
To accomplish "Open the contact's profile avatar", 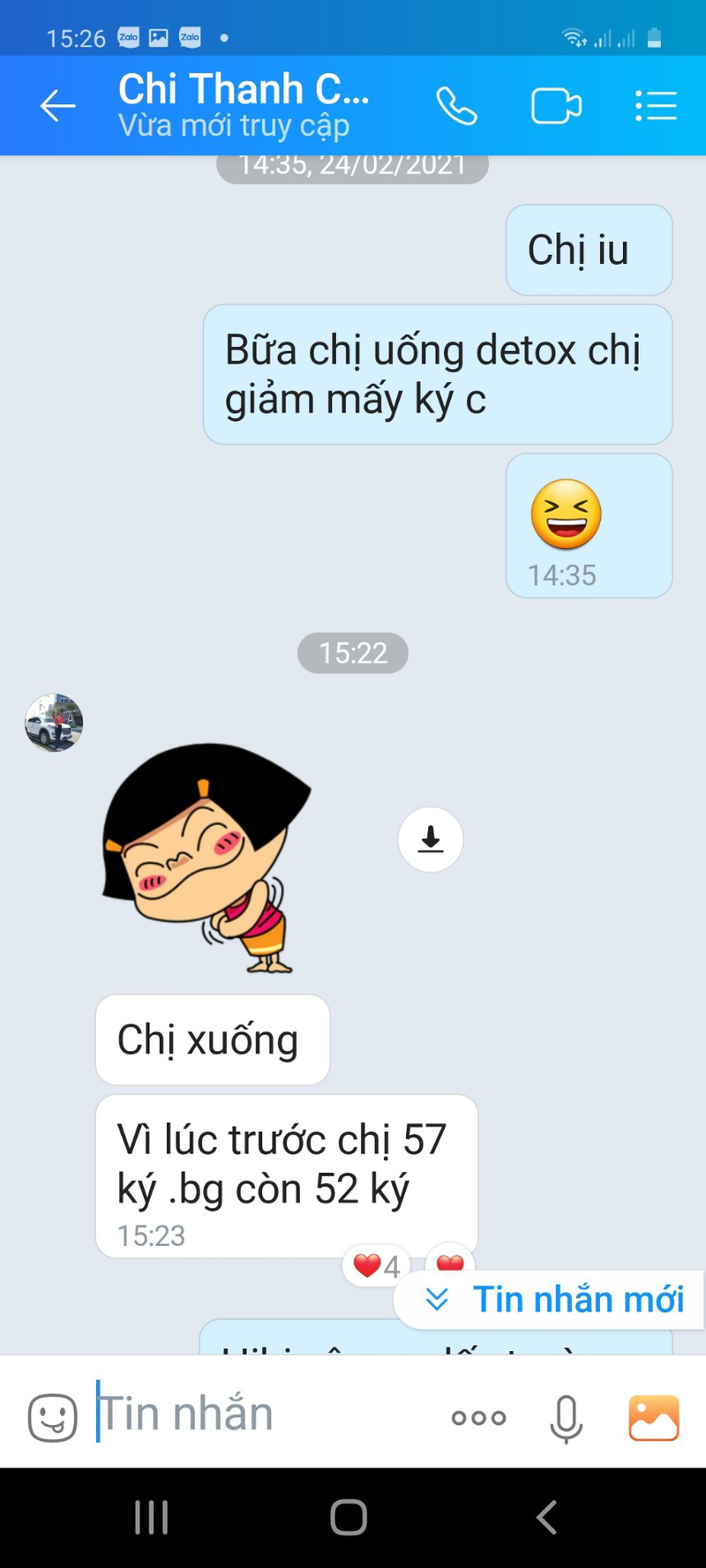I will coord(54,723).
